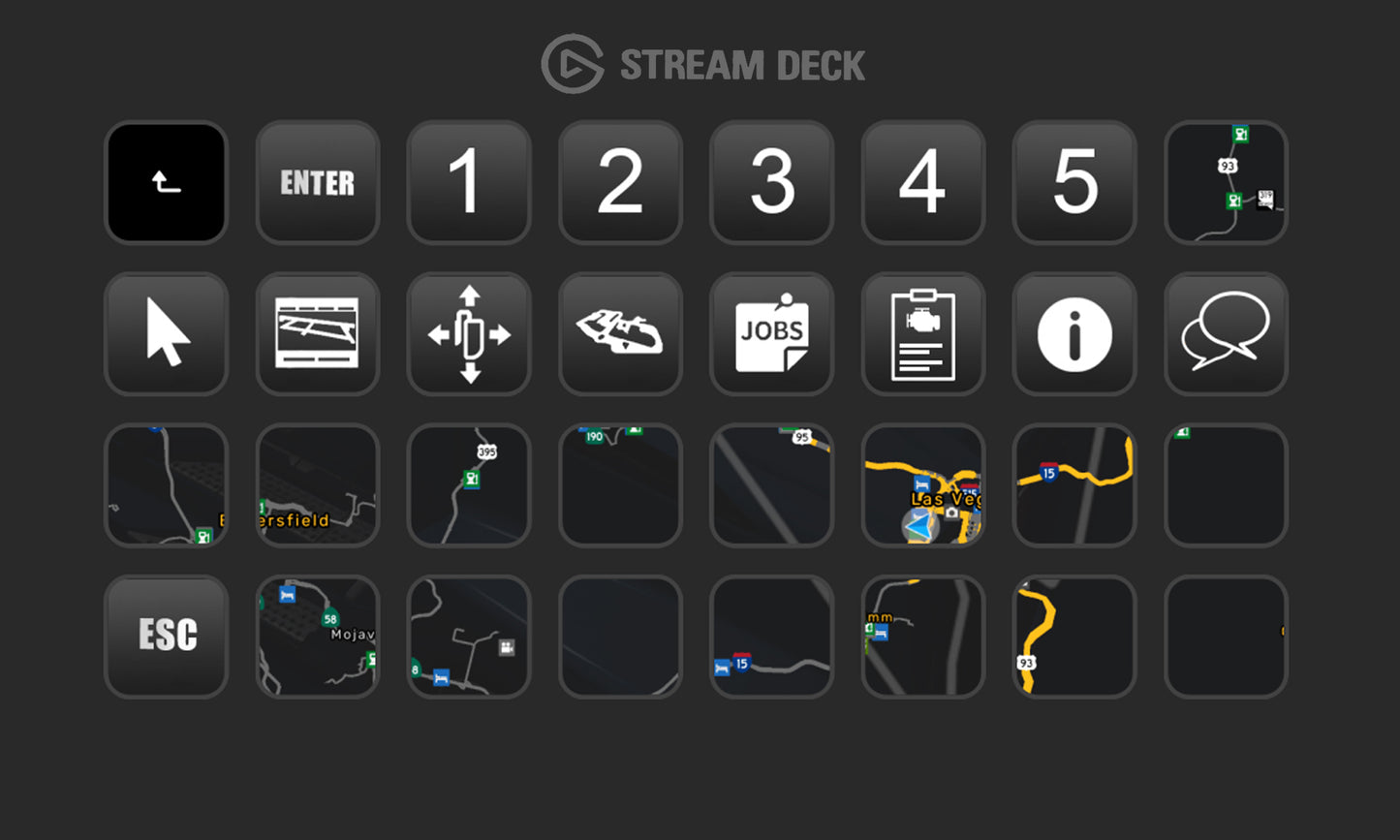Open chat with the speech bubbles key

point(1226,333)
